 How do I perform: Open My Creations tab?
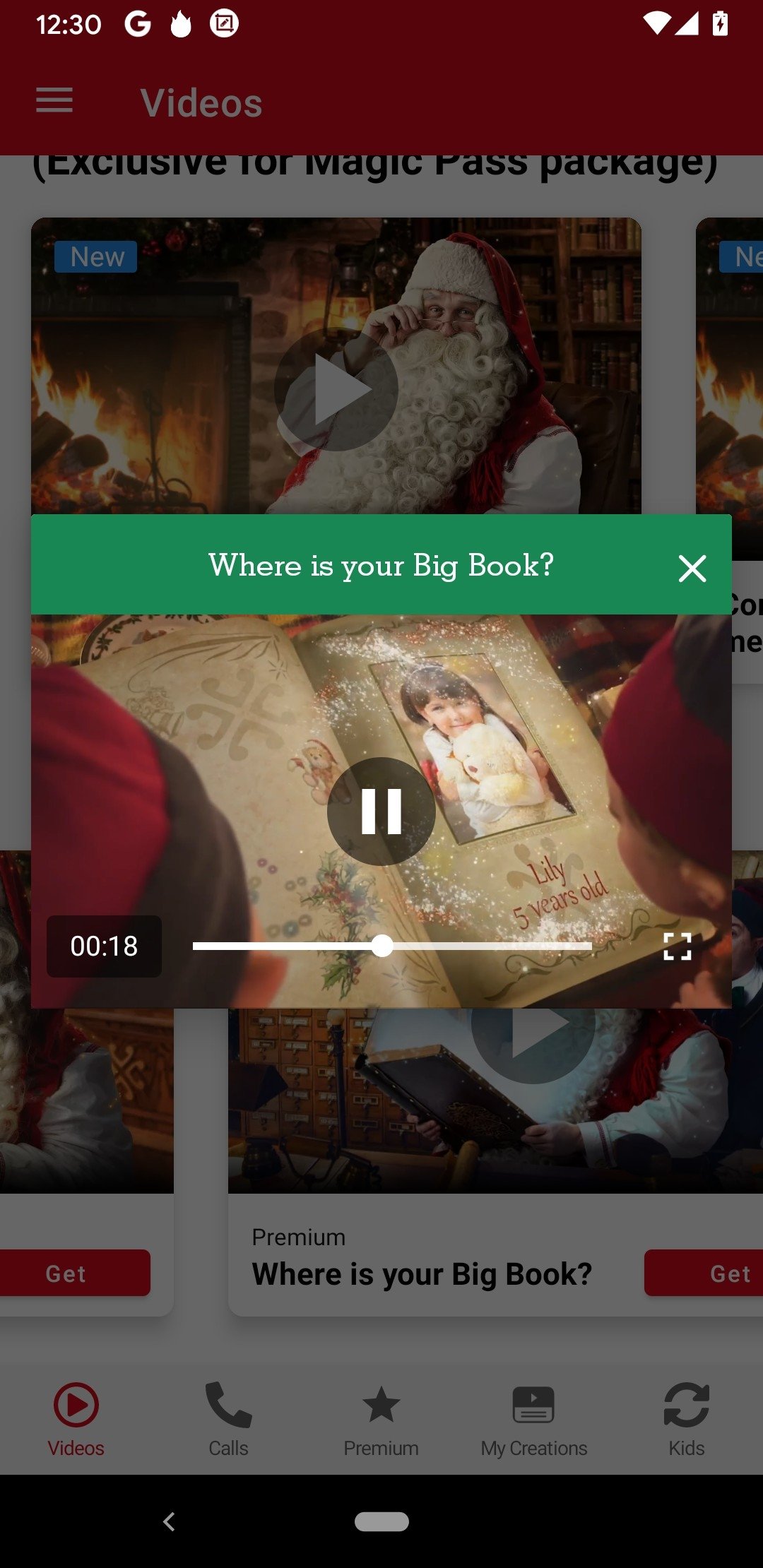pos(533,1420)
